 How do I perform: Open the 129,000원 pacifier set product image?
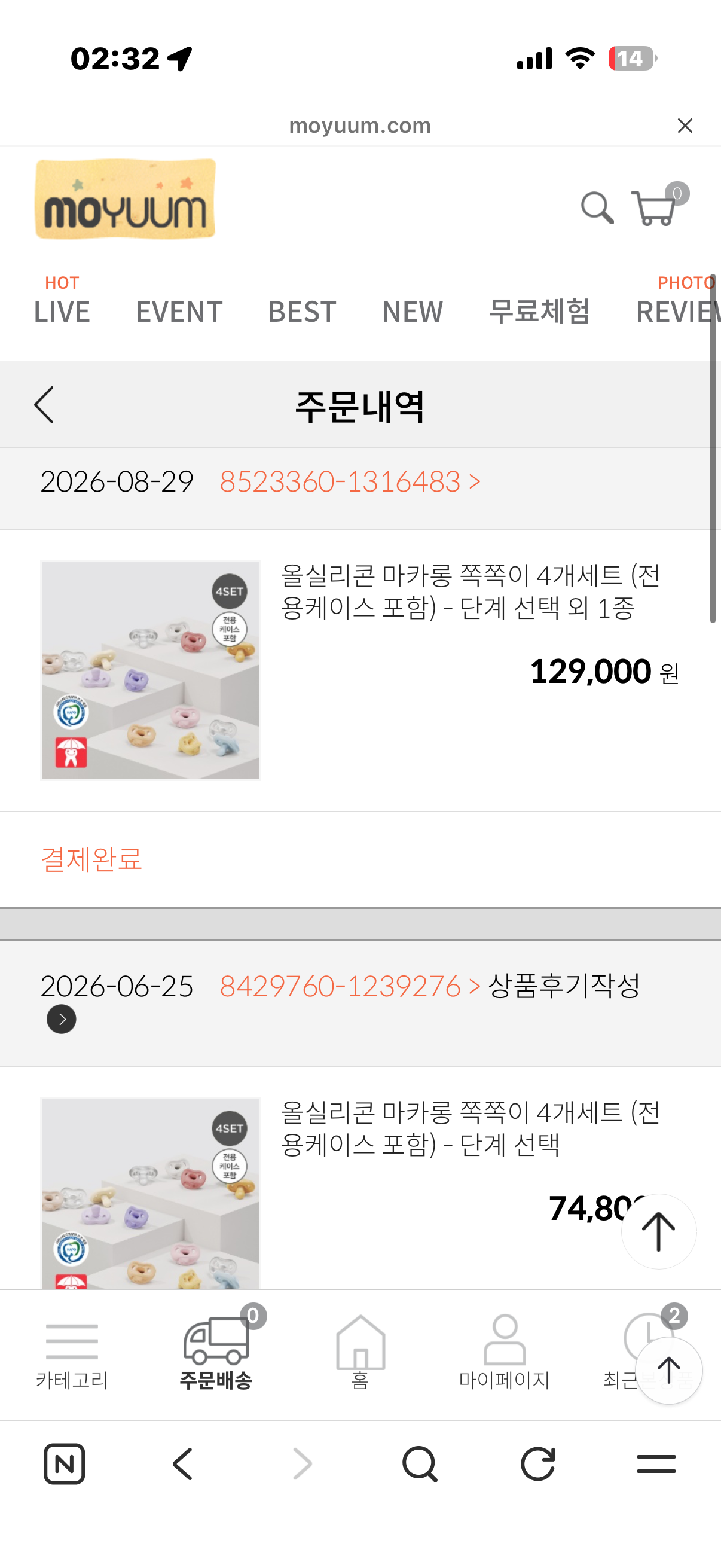pos(150,670)
